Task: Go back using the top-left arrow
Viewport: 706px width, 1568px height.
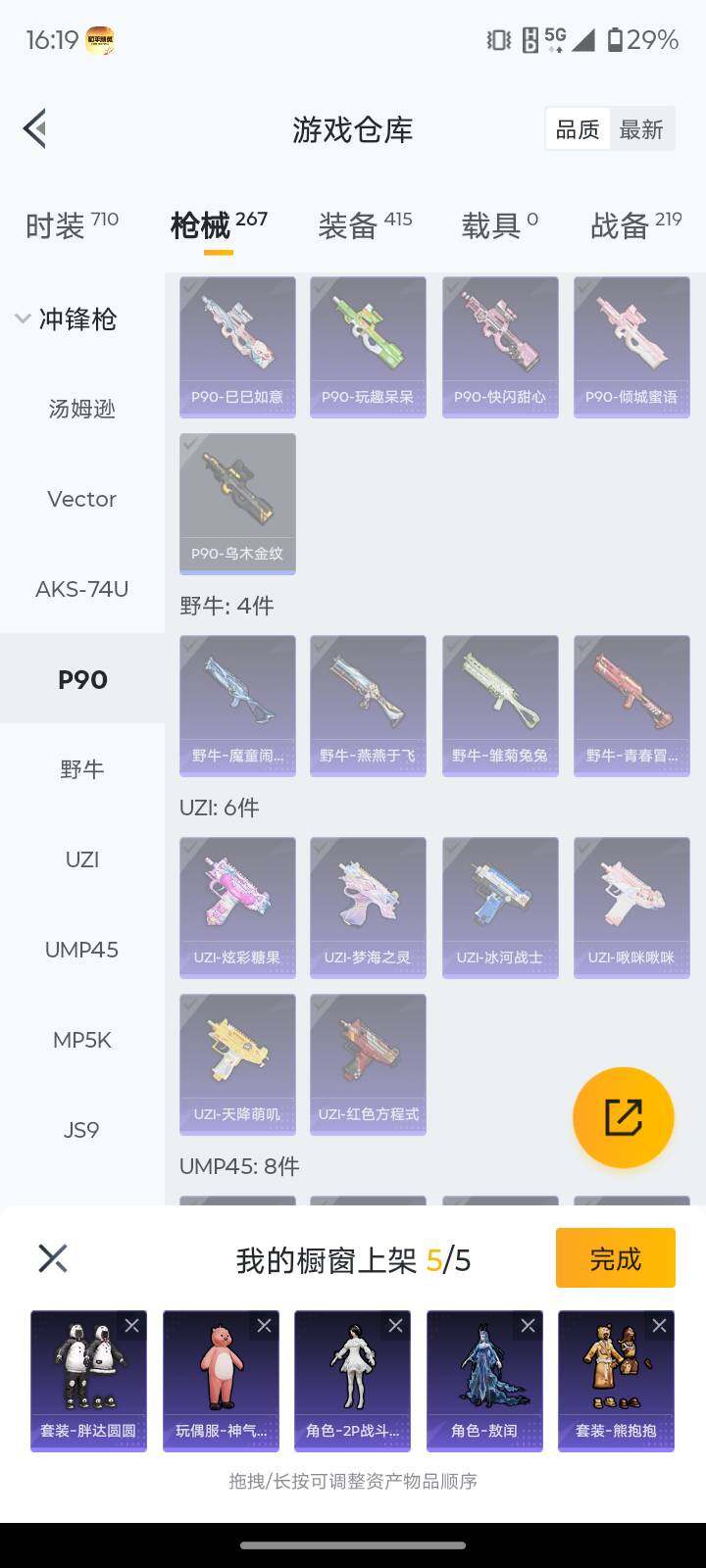Action: point(35,128)
